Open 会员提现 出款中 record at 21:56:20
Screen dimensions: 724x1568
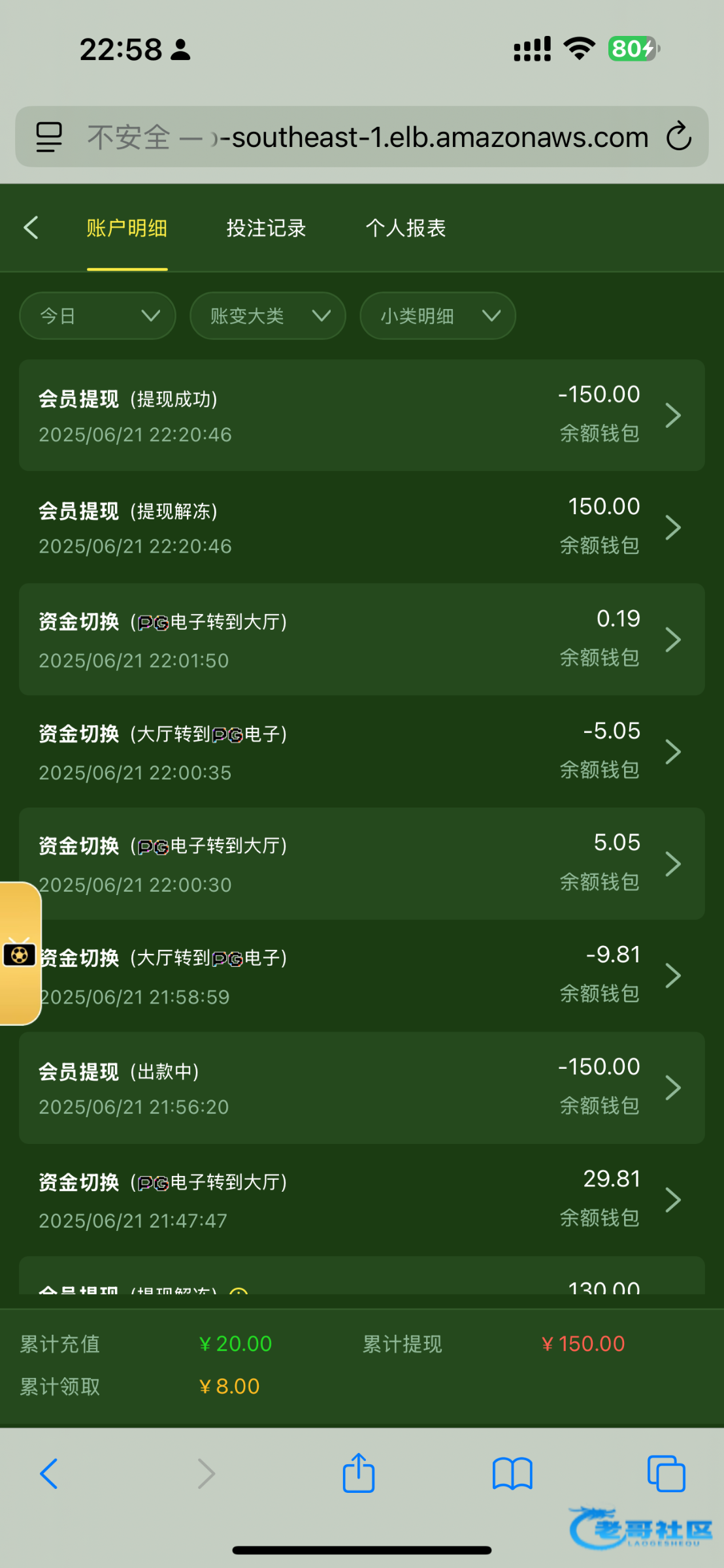[361, 1087]
